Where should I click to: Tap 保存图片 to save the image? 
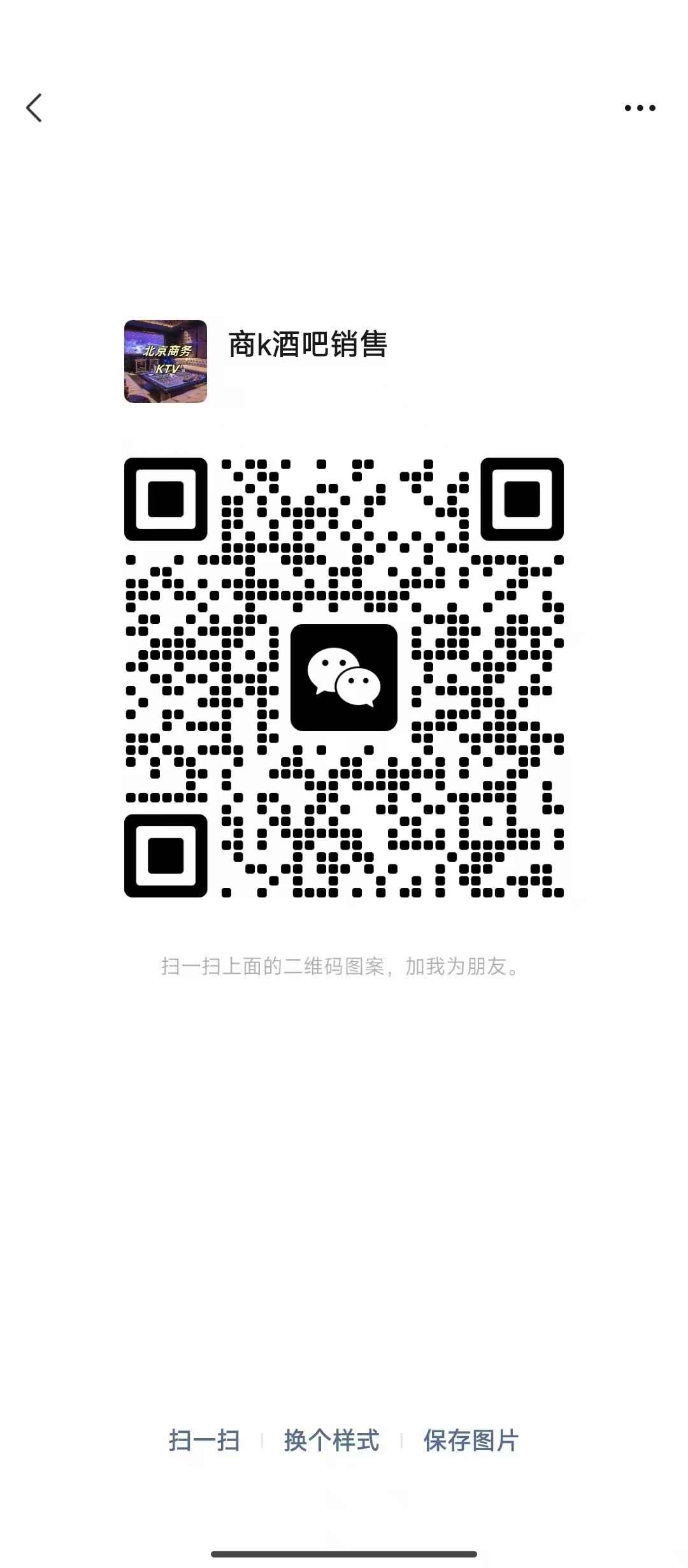pos(471,1441)
